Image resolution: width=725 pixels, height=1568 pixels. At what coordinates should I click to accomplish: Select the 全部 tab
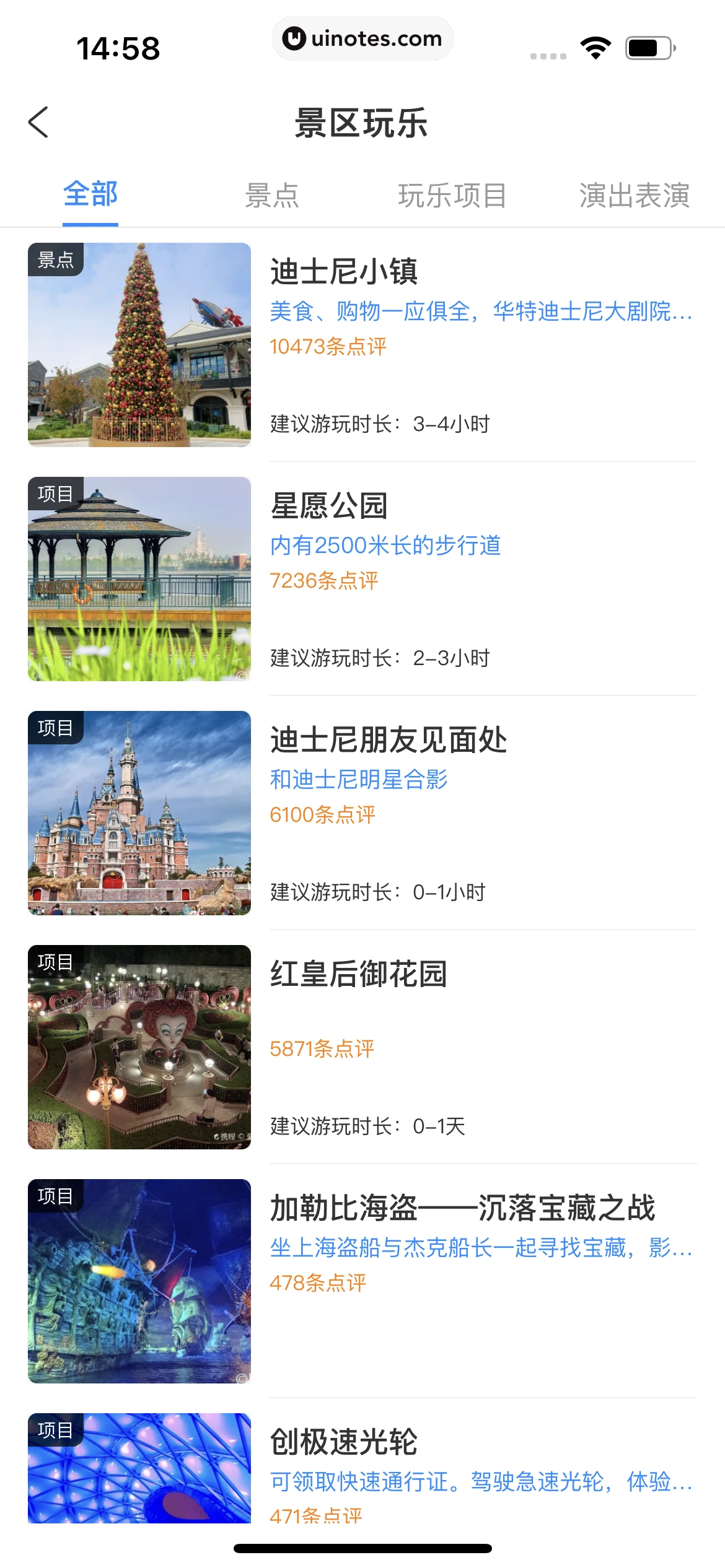click(x=90, y=194)
